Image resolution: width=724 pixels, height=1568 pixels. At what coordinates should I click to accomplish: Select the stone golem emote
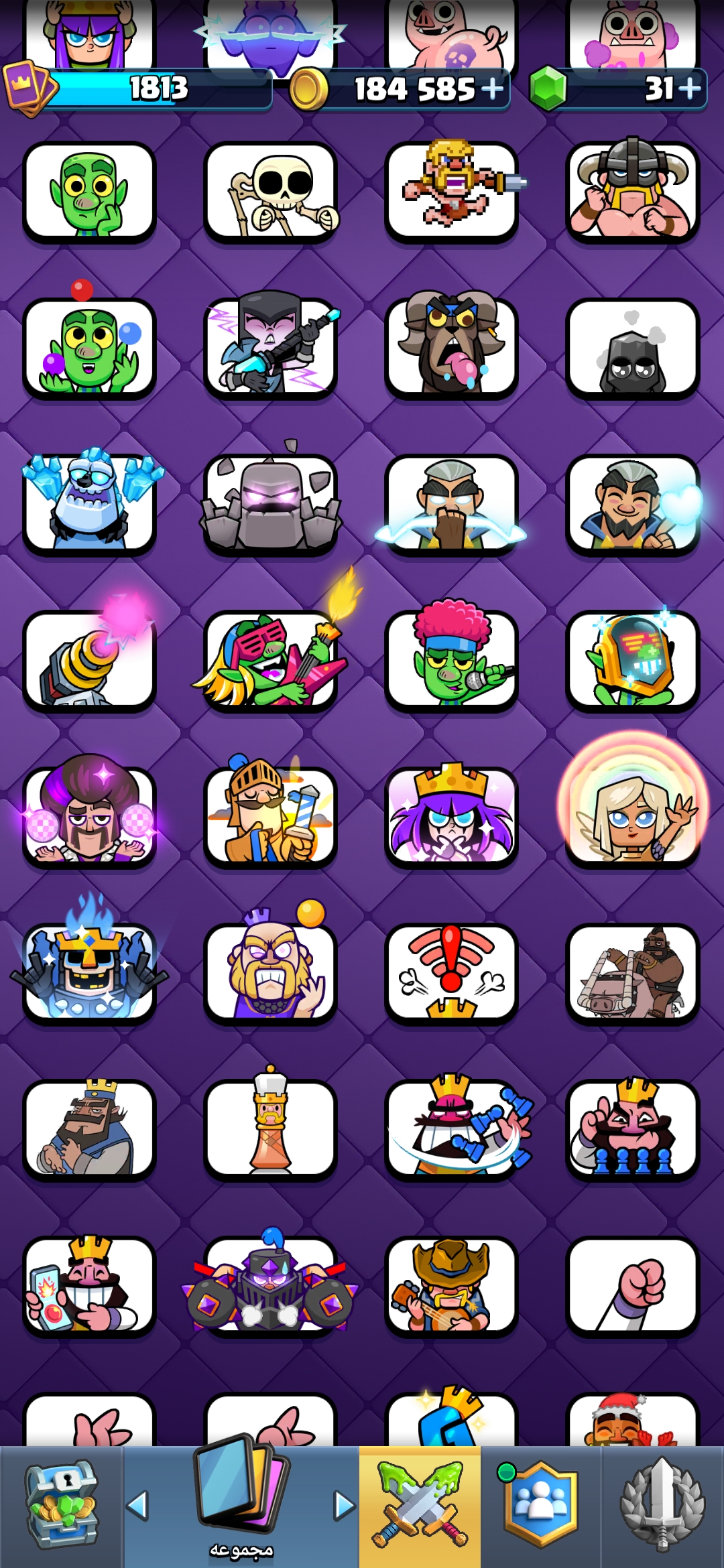270,504
